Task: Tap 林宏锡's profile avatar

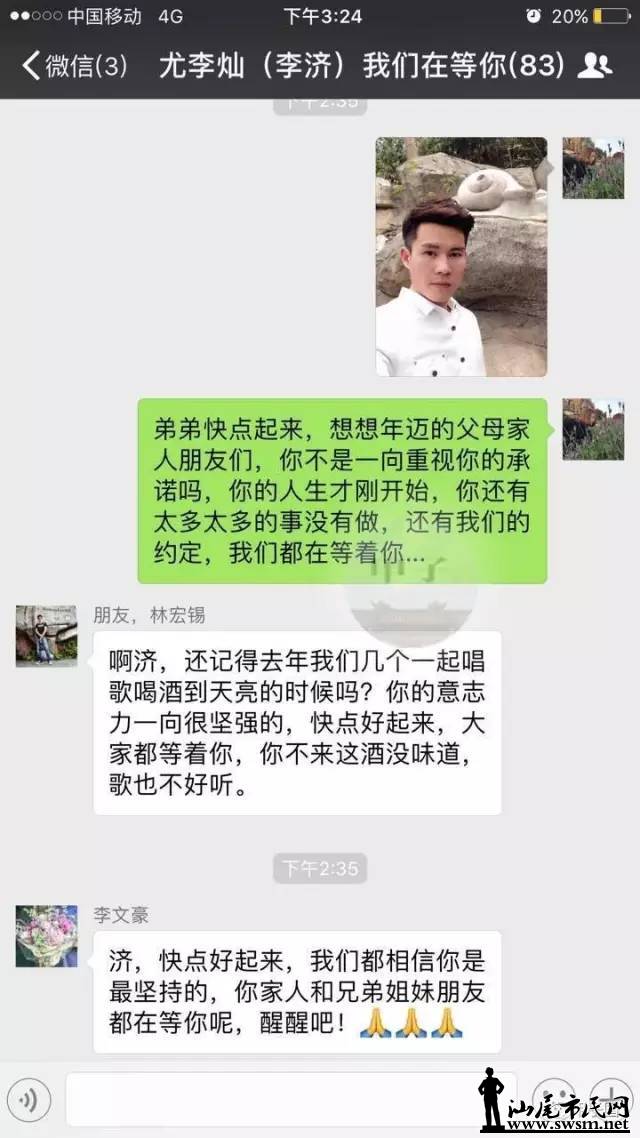Action: tap(46, 636)
